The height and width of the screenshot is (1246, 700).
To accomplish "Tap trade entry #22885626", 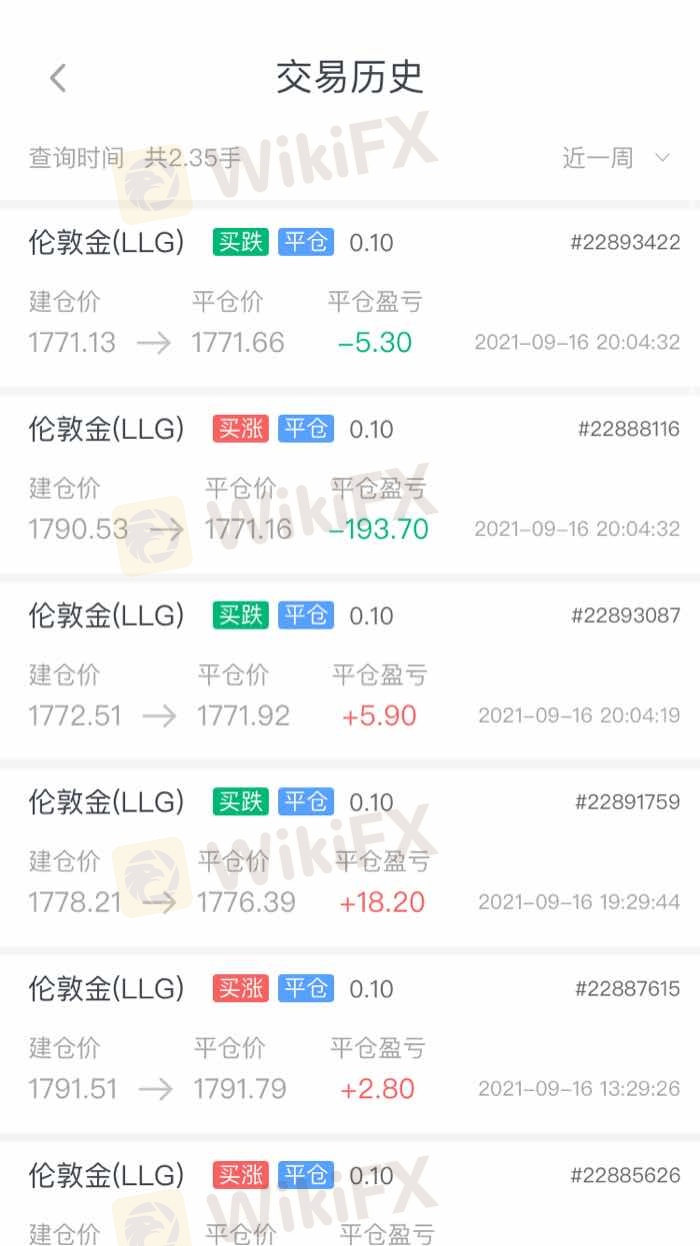I will (x=350, y=1194).
